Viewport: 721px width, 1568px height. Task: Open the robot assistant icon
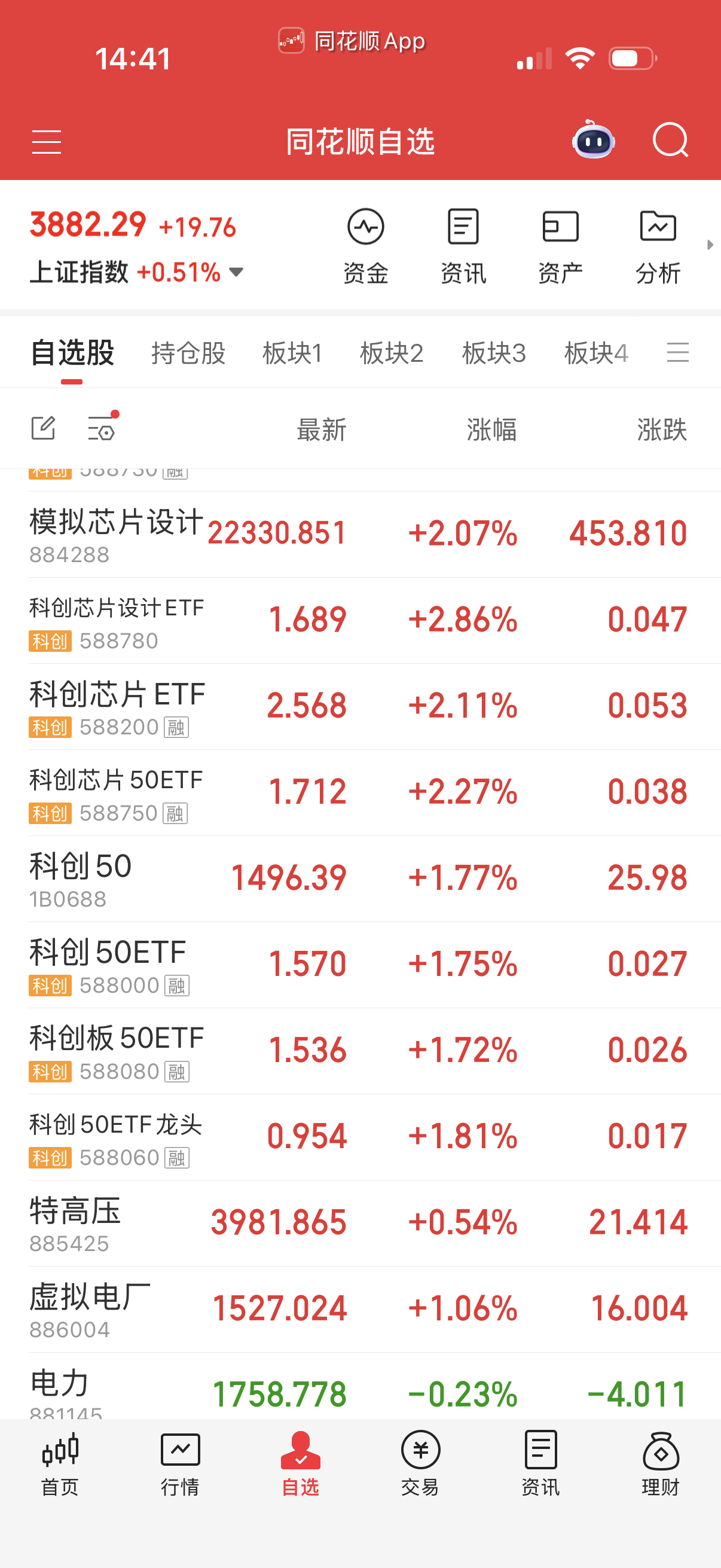tap(593, 139)
